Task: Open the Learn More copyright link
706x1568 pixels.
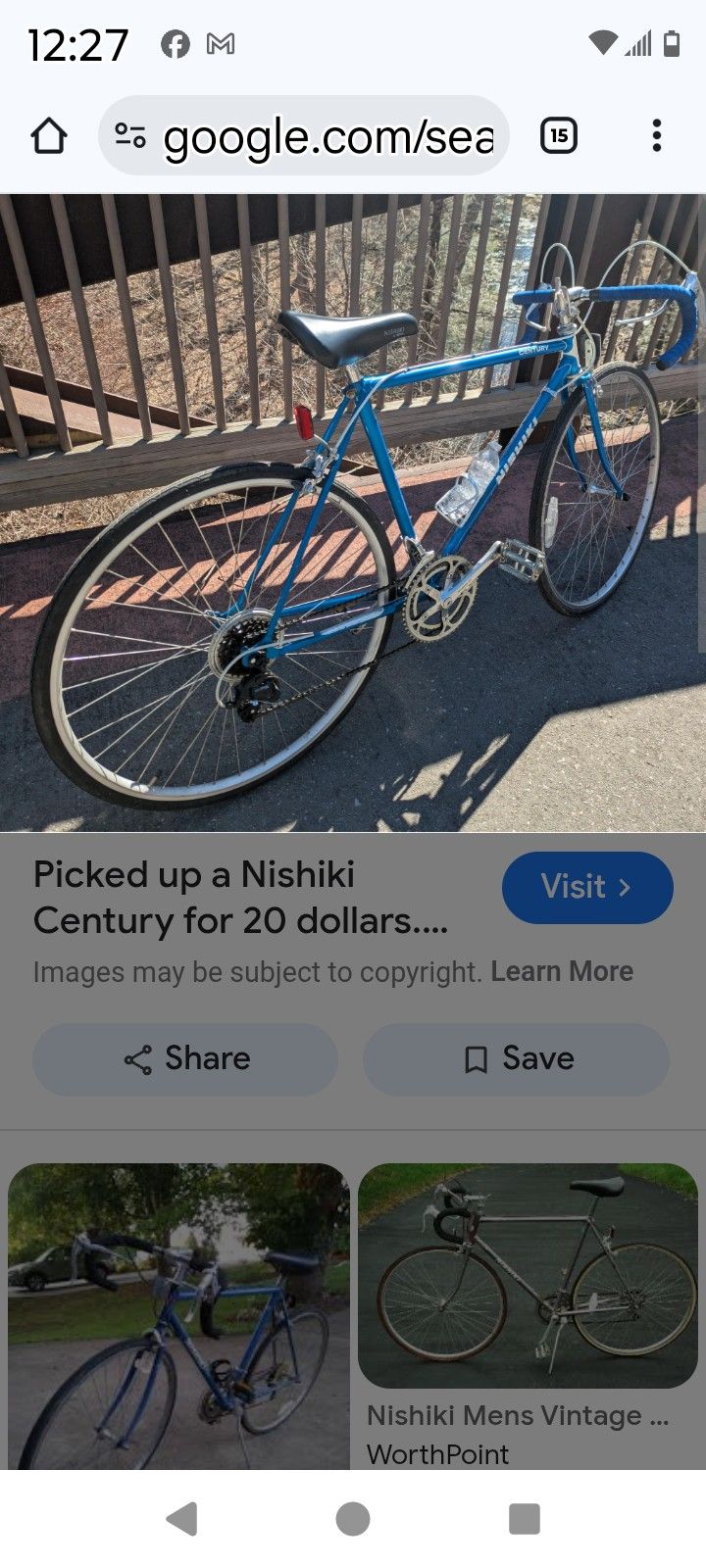Action: pos(562,971)
